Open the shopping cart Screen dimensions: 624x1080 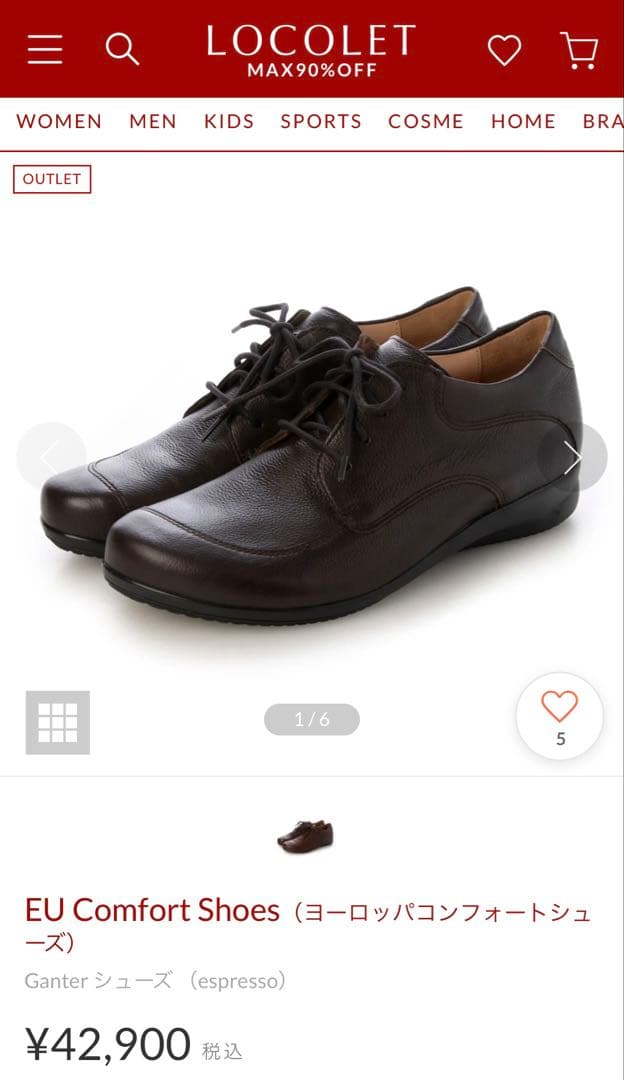[x=578, y=49]
